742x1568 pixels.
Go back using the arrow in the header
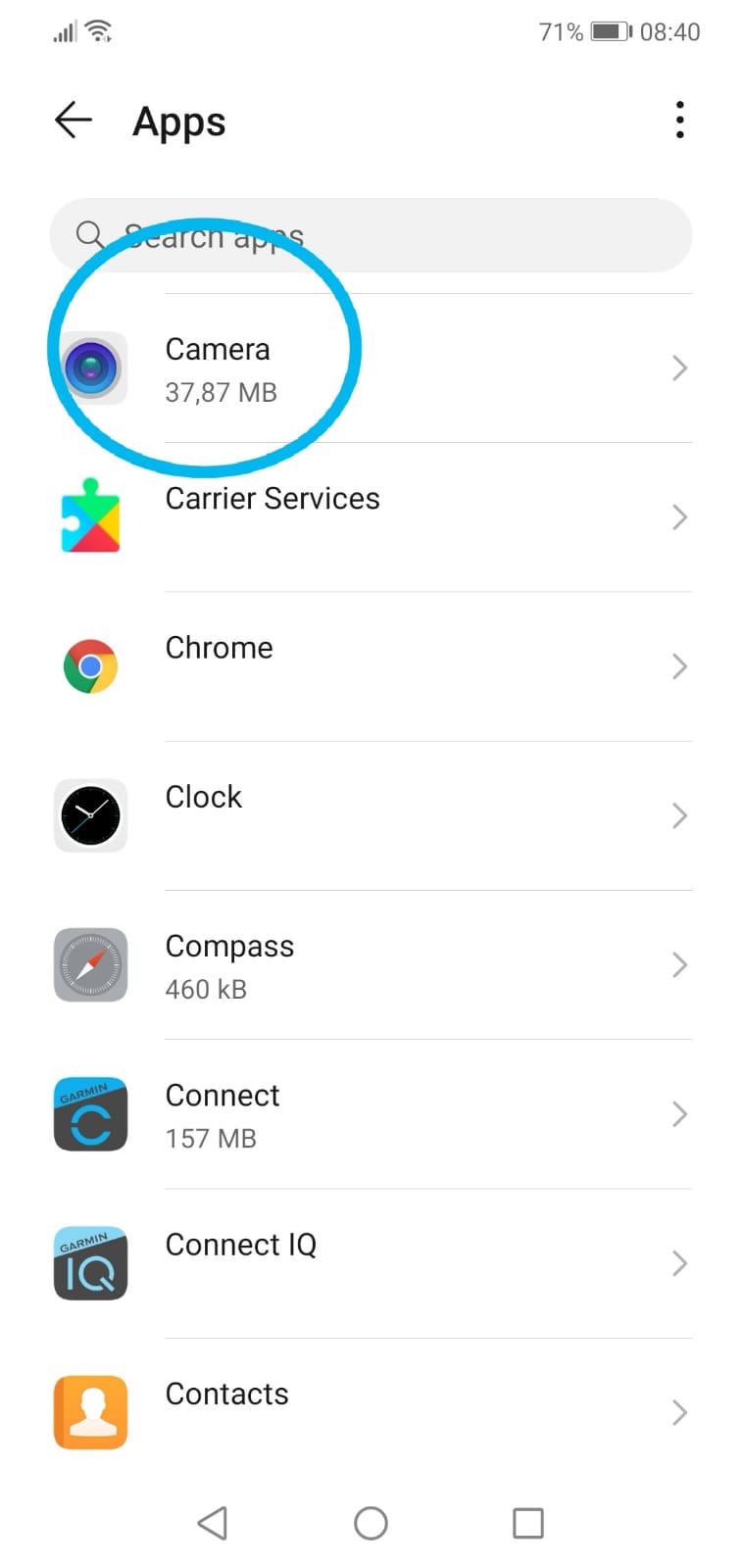click(72, 120)
